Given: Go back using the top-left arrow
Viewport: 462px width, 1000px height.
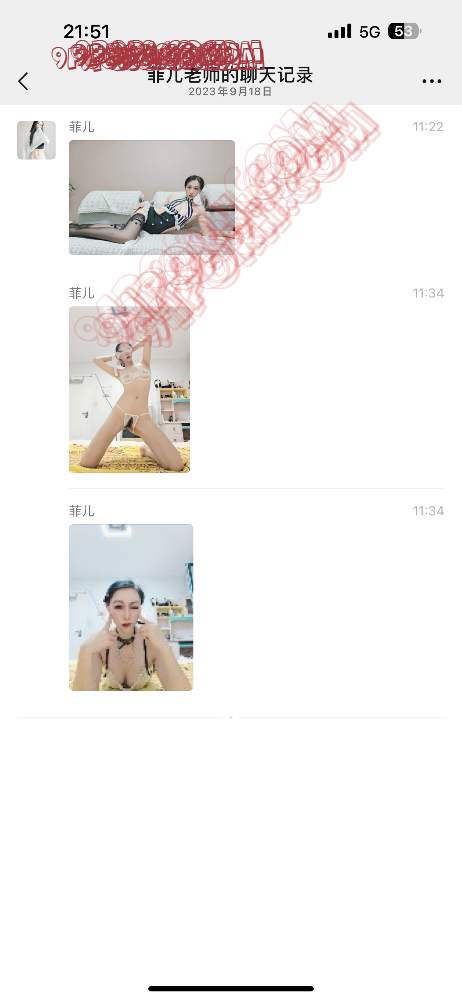Looking at the screenshot, I should [24, 81].
